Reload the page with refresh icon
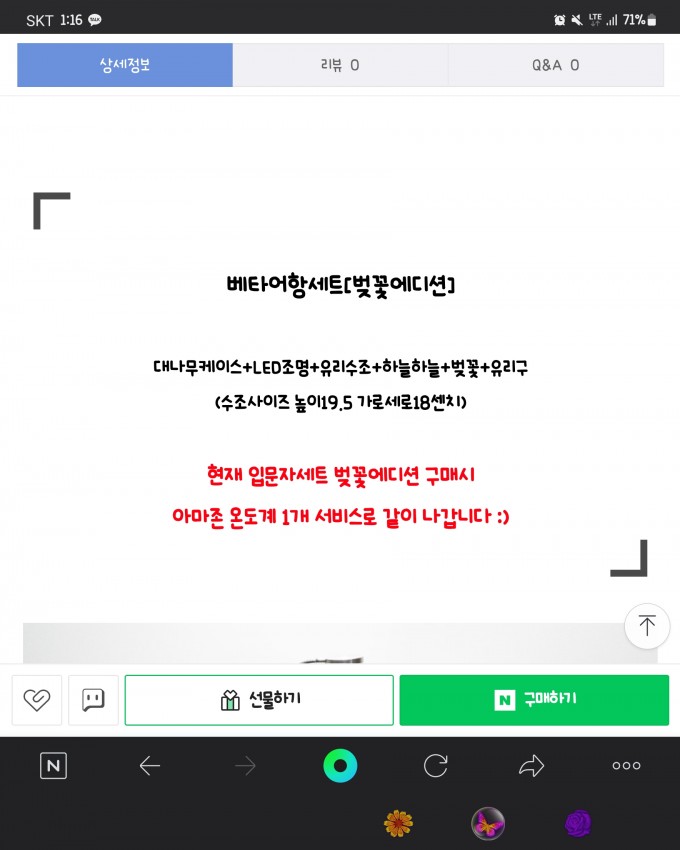Viewport: 680px width, 850px height. click(x=435, y=765)
